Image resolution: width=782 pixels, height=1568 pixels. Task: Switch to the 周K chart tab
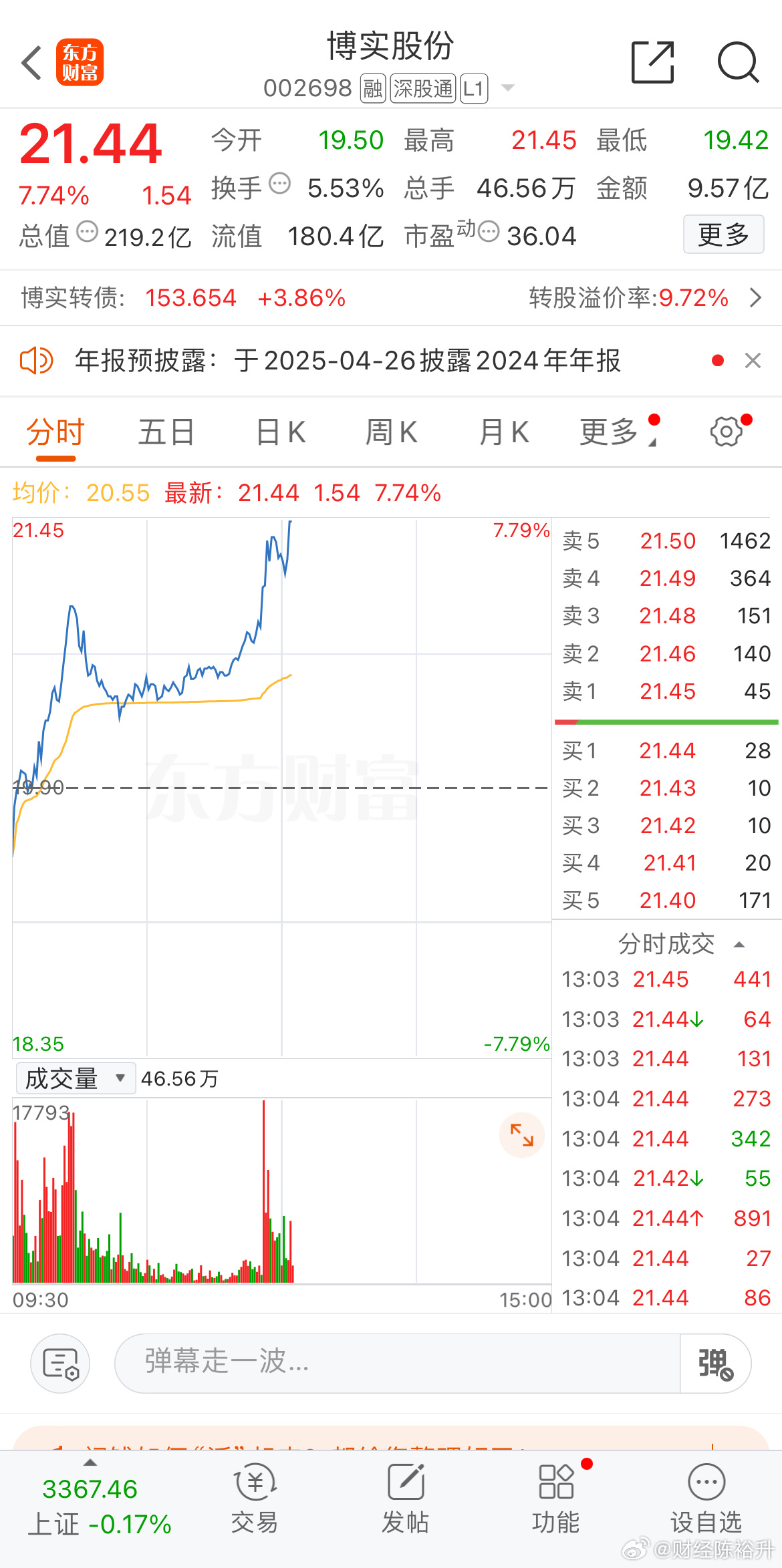pos(392,432)
